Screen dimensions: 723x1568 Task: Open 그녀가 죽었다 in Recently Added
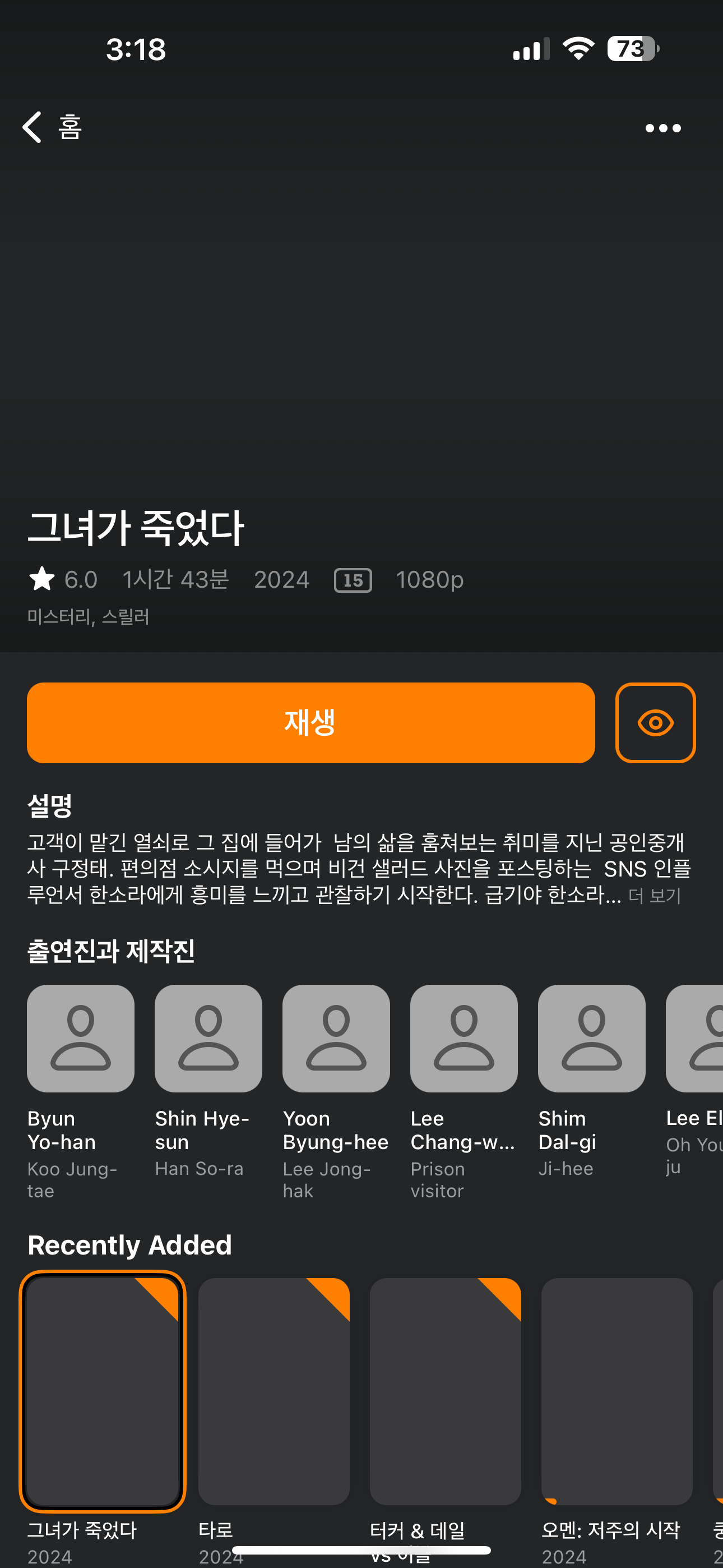click(102, 1391)
